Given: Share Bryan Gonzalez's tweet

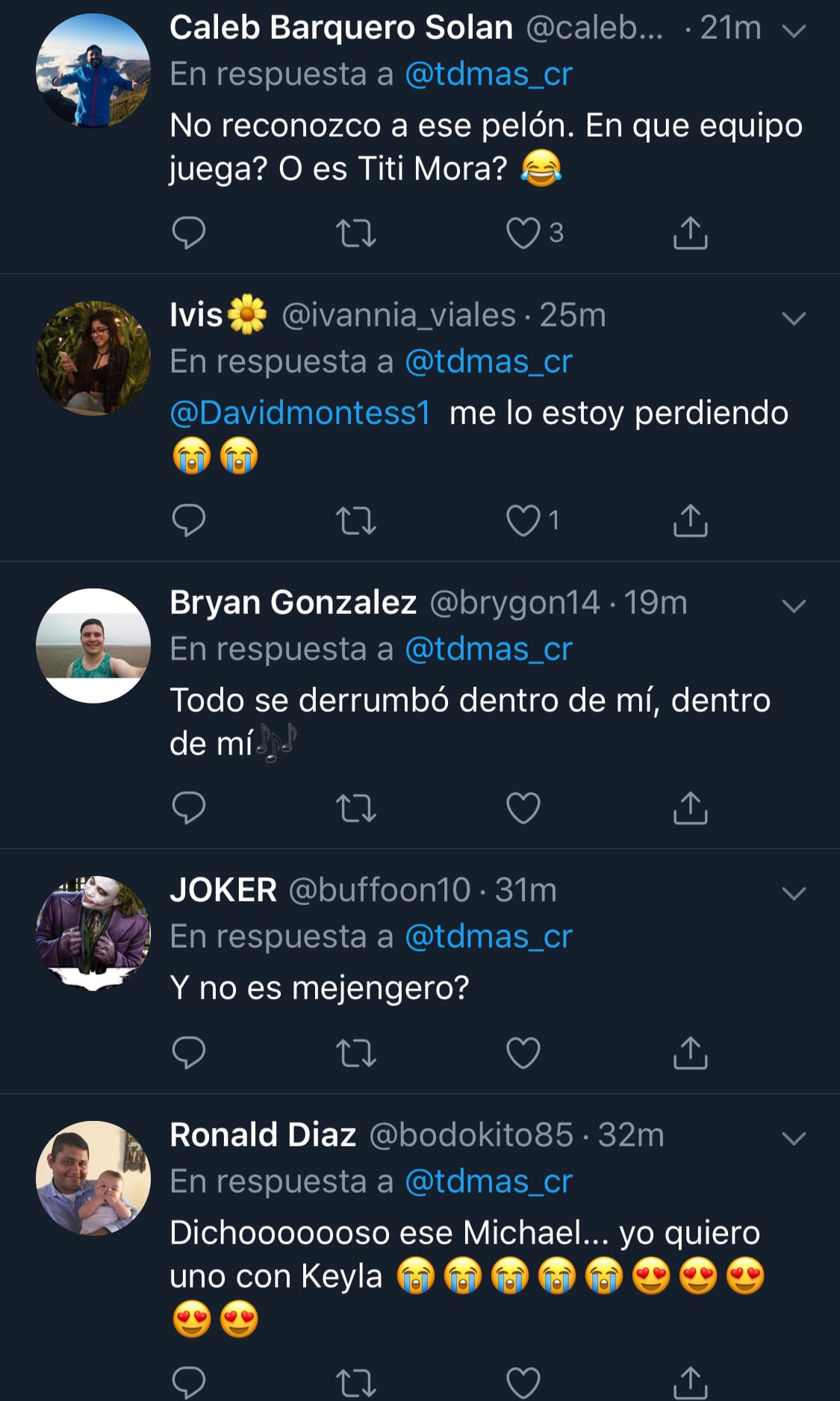Looking at the screenshot, I should (690, 808).
